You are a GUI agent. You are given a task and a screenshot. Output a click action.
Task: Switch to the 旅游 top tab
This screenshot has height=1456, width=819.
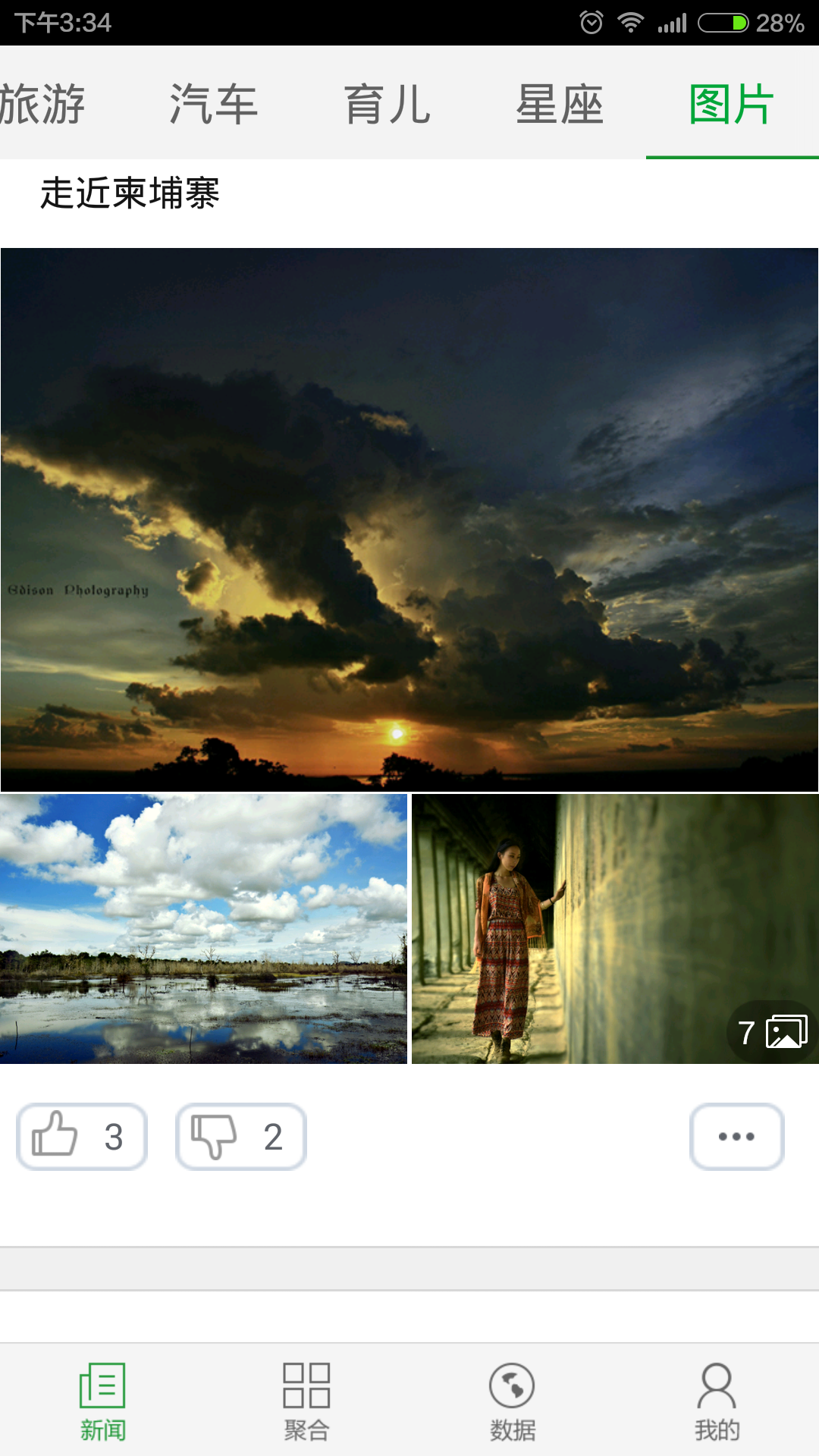42,104
